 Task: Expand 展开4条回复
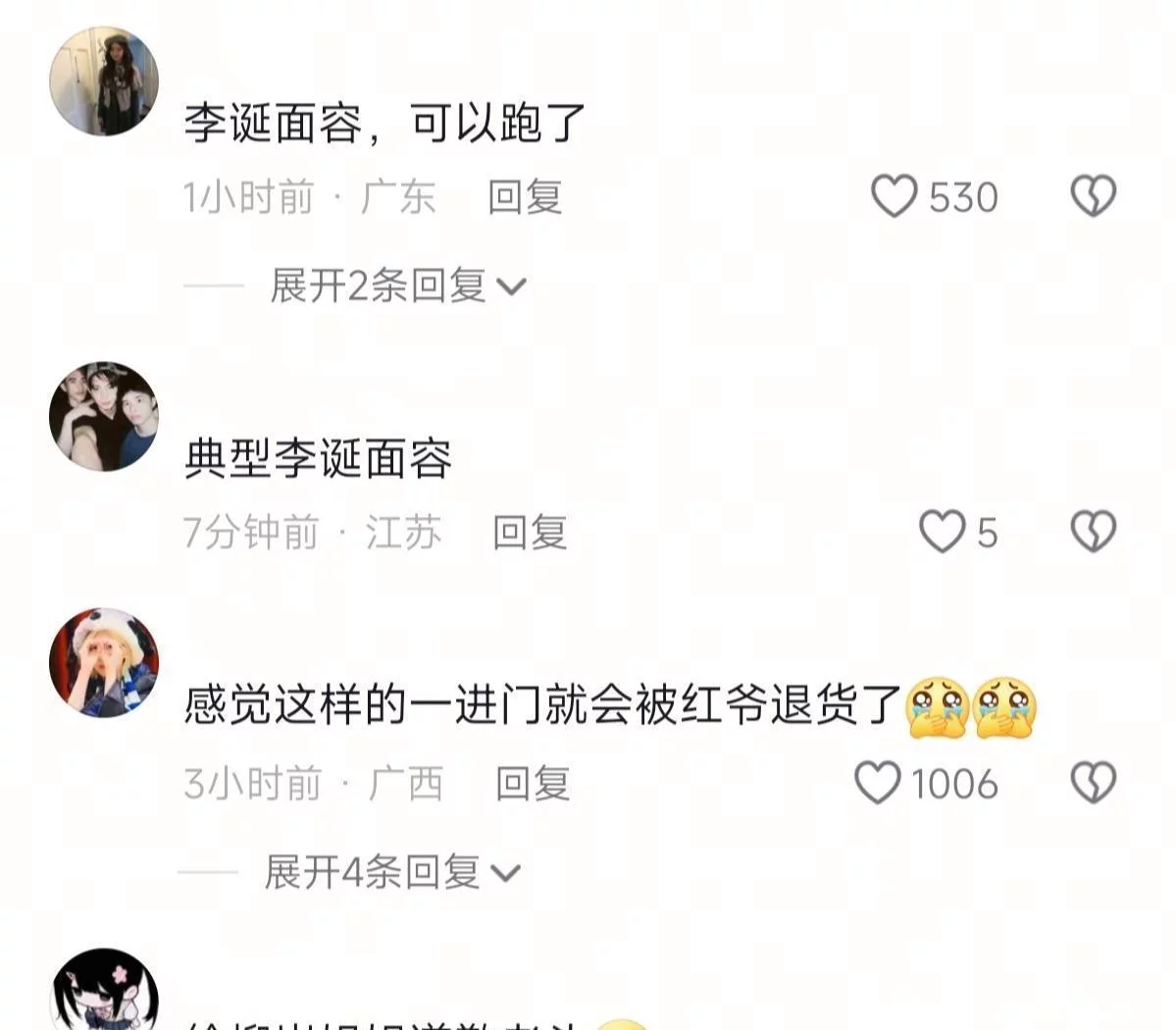coord(392,872)
